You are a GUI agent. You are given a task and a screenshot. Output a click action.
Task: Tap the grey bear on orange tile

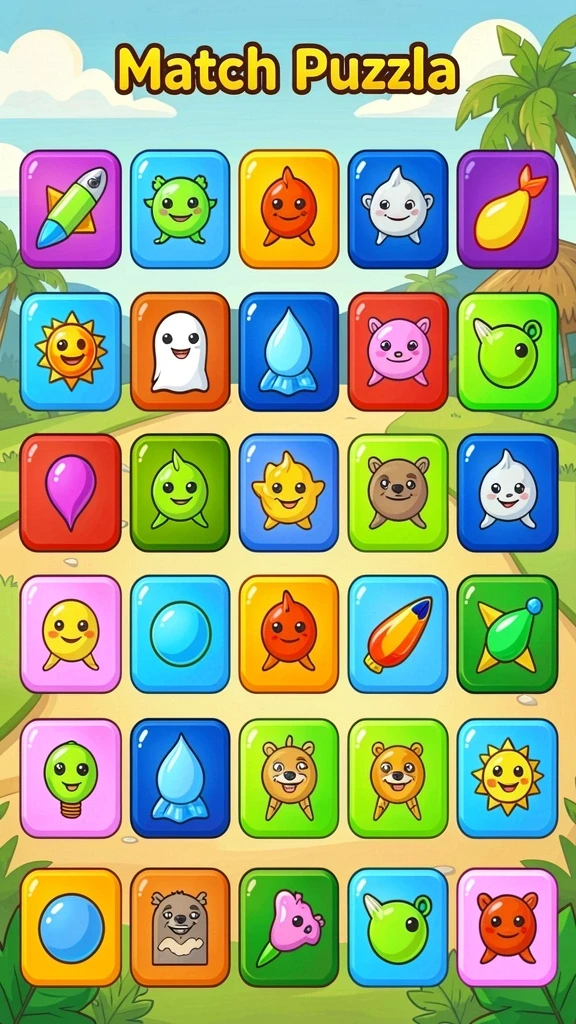[x=180, y=927]
